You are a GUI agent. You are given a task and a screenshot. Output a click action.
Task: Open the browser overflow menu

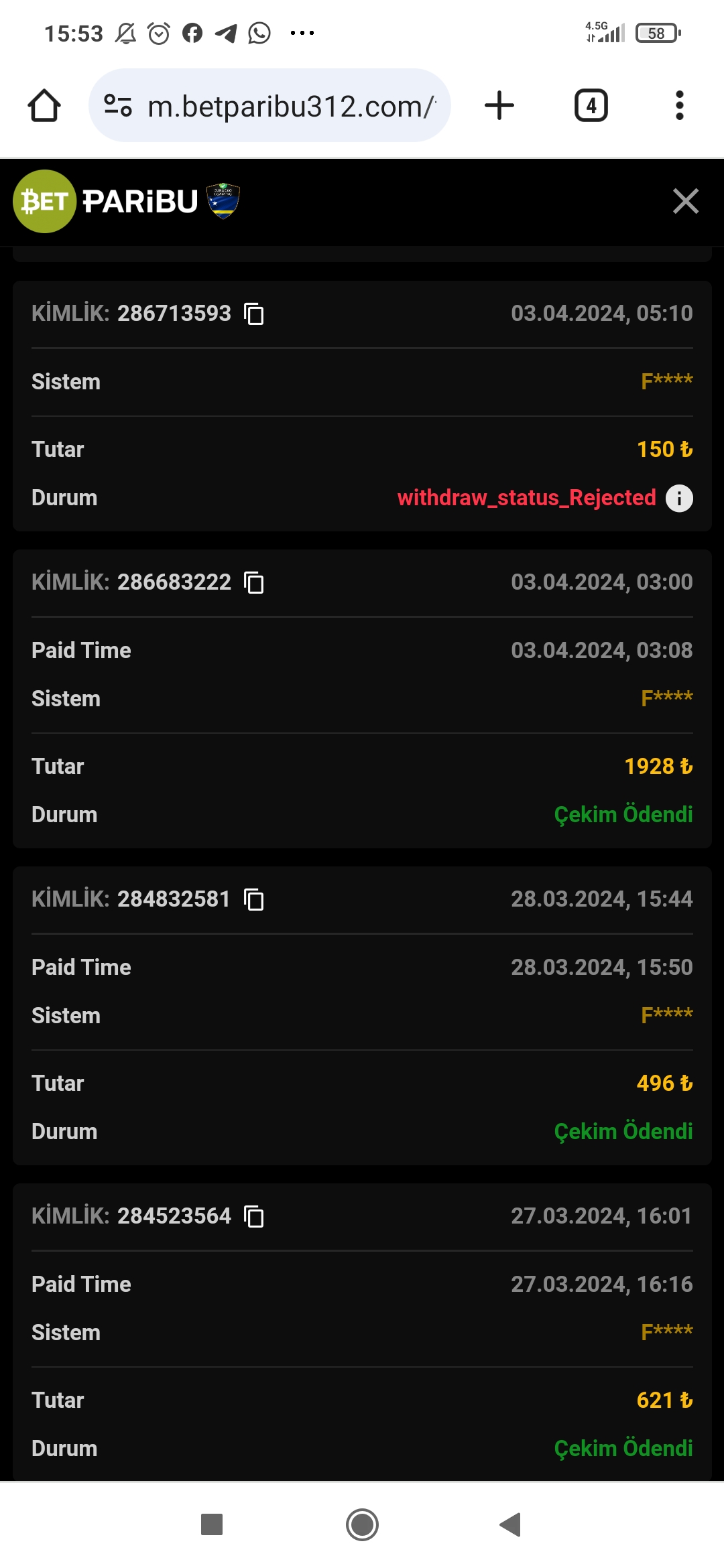click(679, 105)
